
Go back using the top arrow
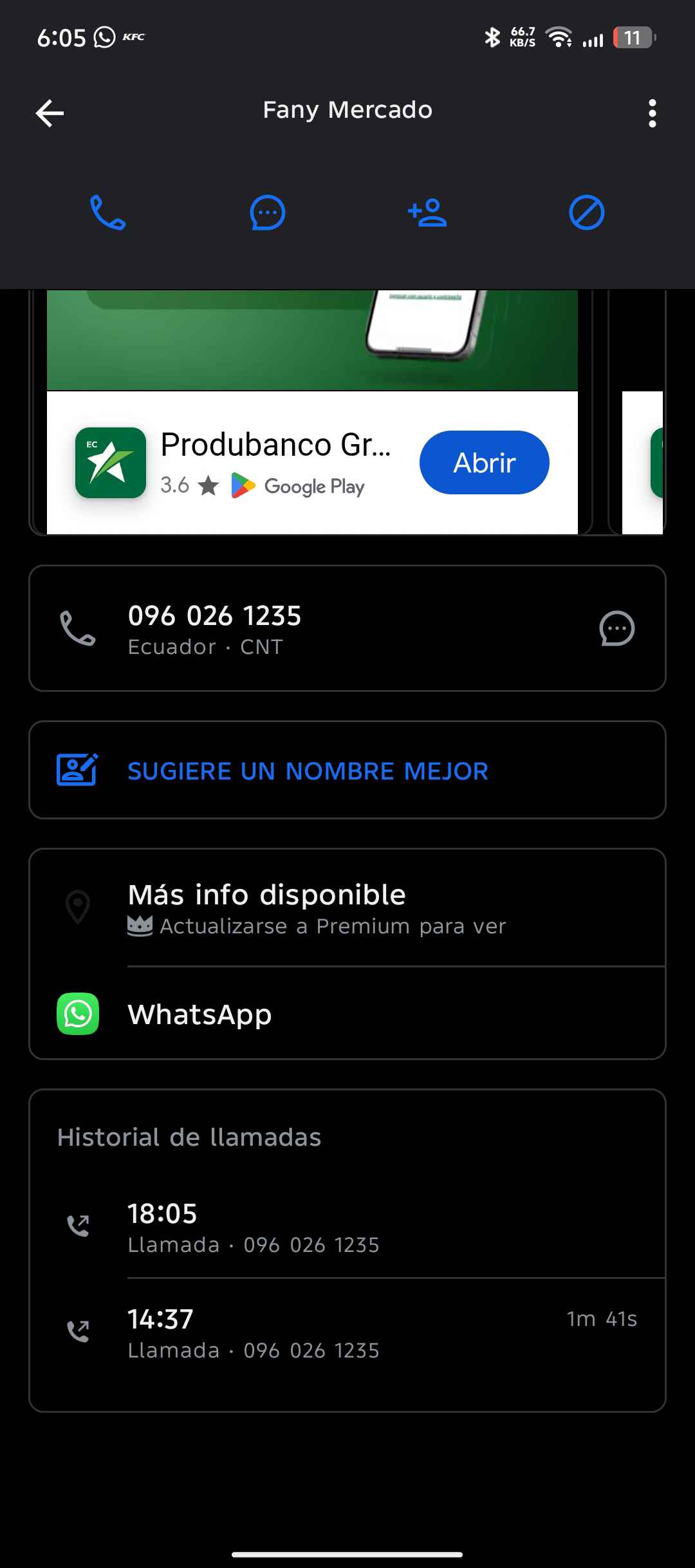[50, 113]
